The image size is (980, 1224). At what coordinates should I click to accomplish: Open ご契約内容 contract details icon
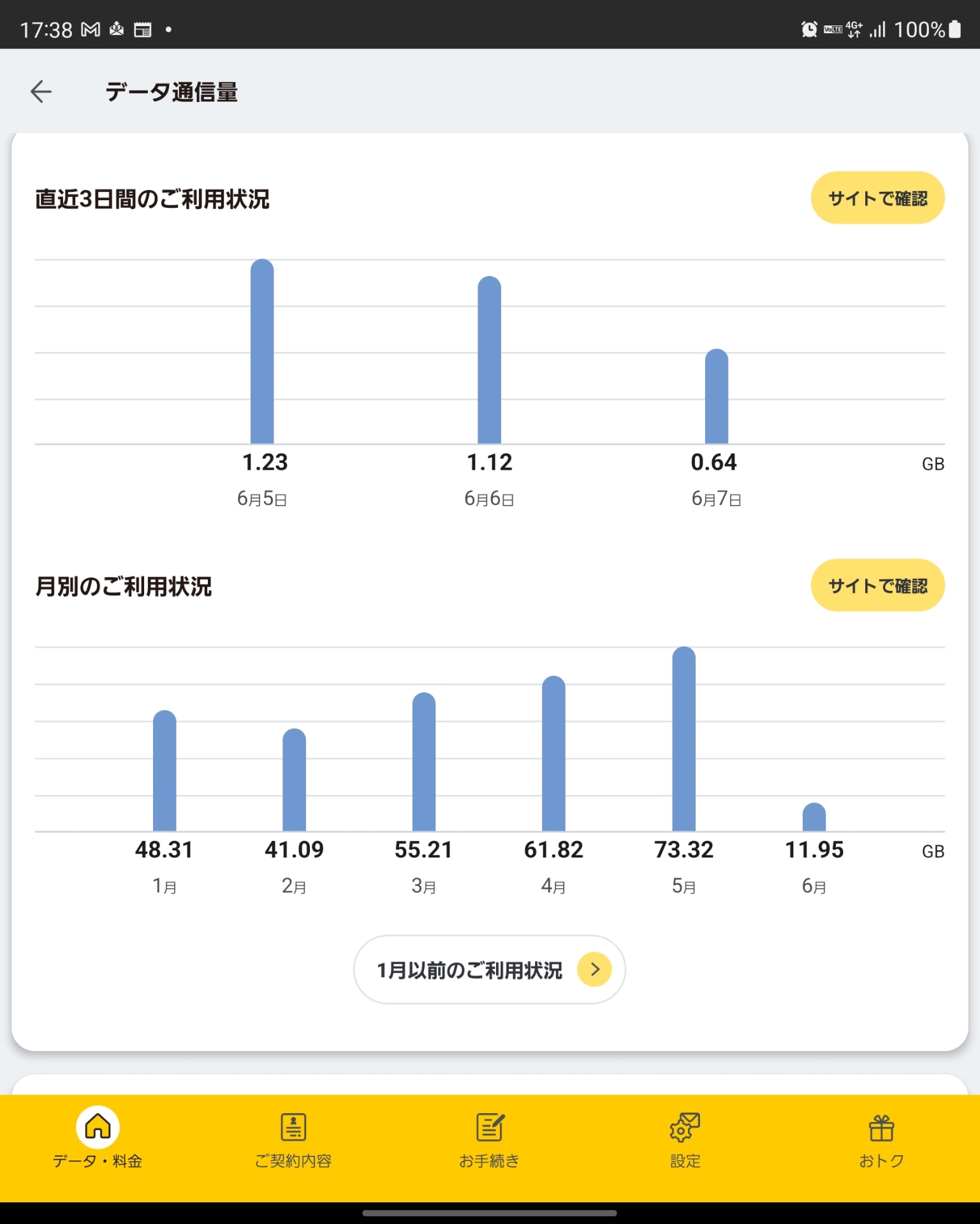pos(293,1126)
